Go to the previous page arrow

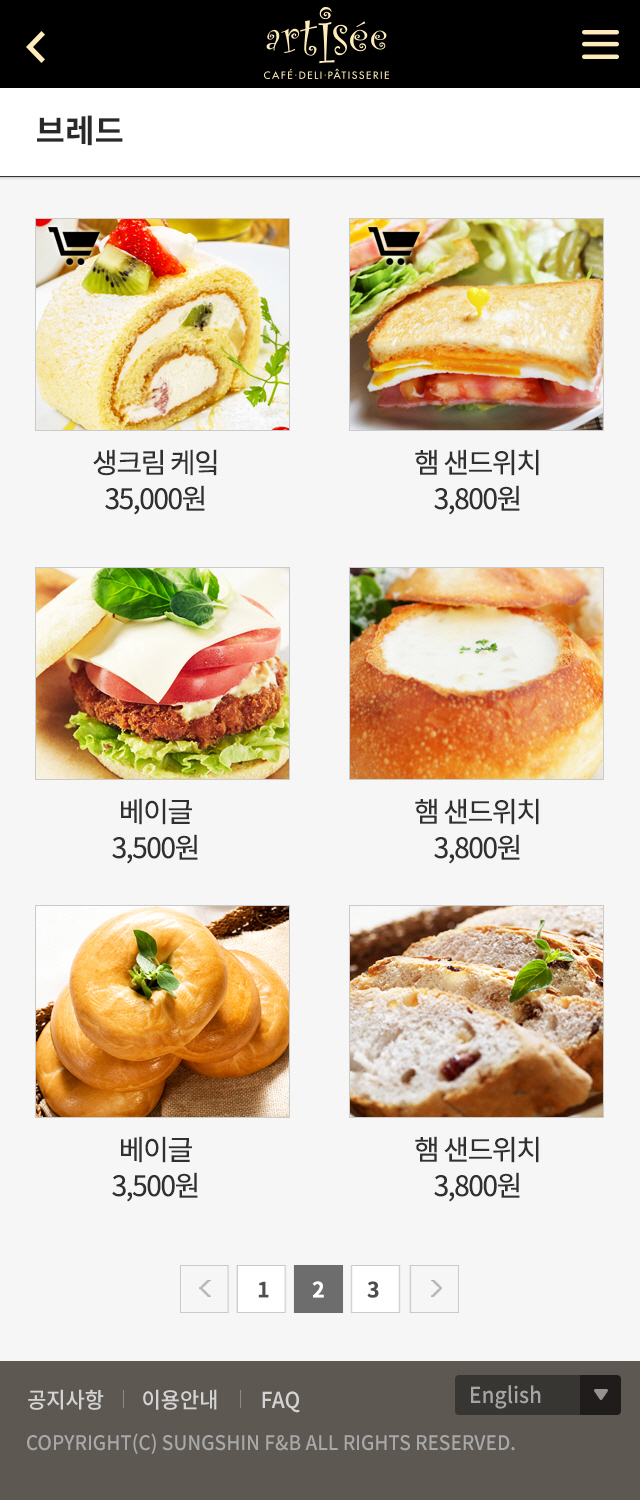(x=204, y=1289)
